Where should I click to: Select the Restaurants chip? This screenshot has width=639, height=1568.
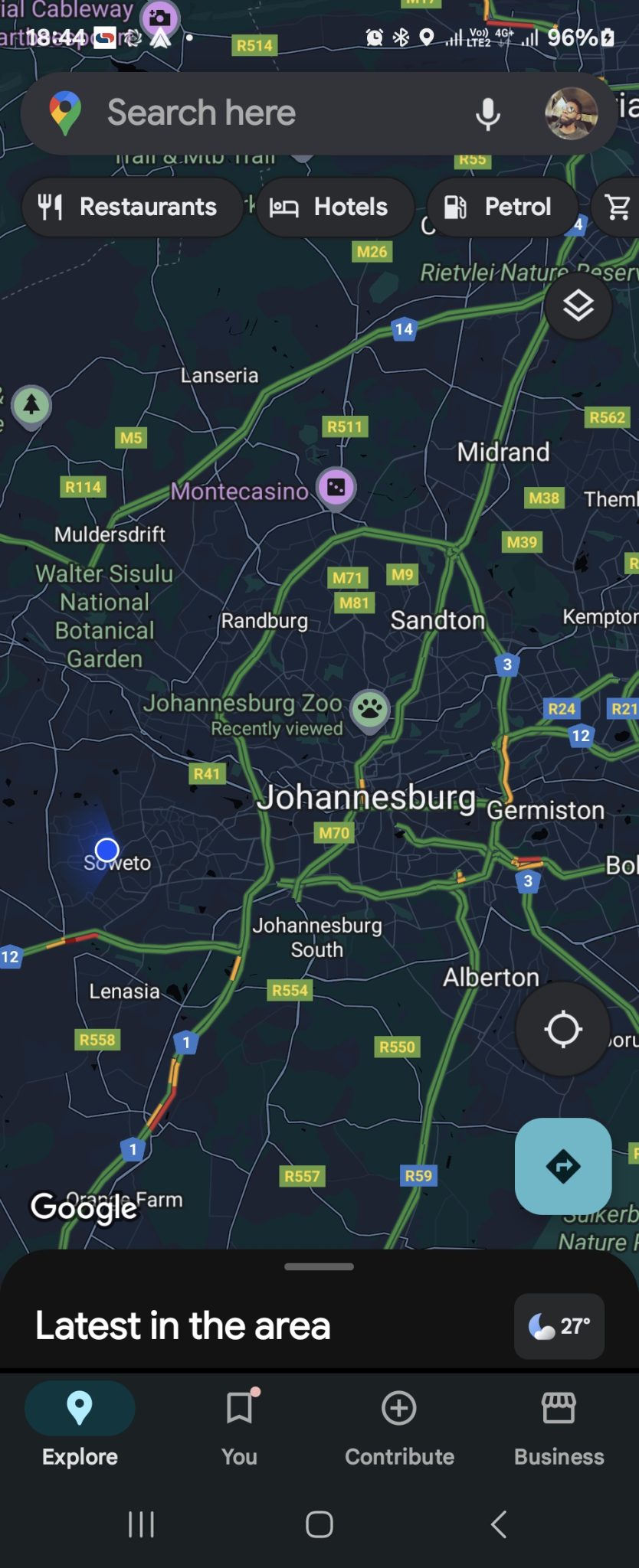131,207
